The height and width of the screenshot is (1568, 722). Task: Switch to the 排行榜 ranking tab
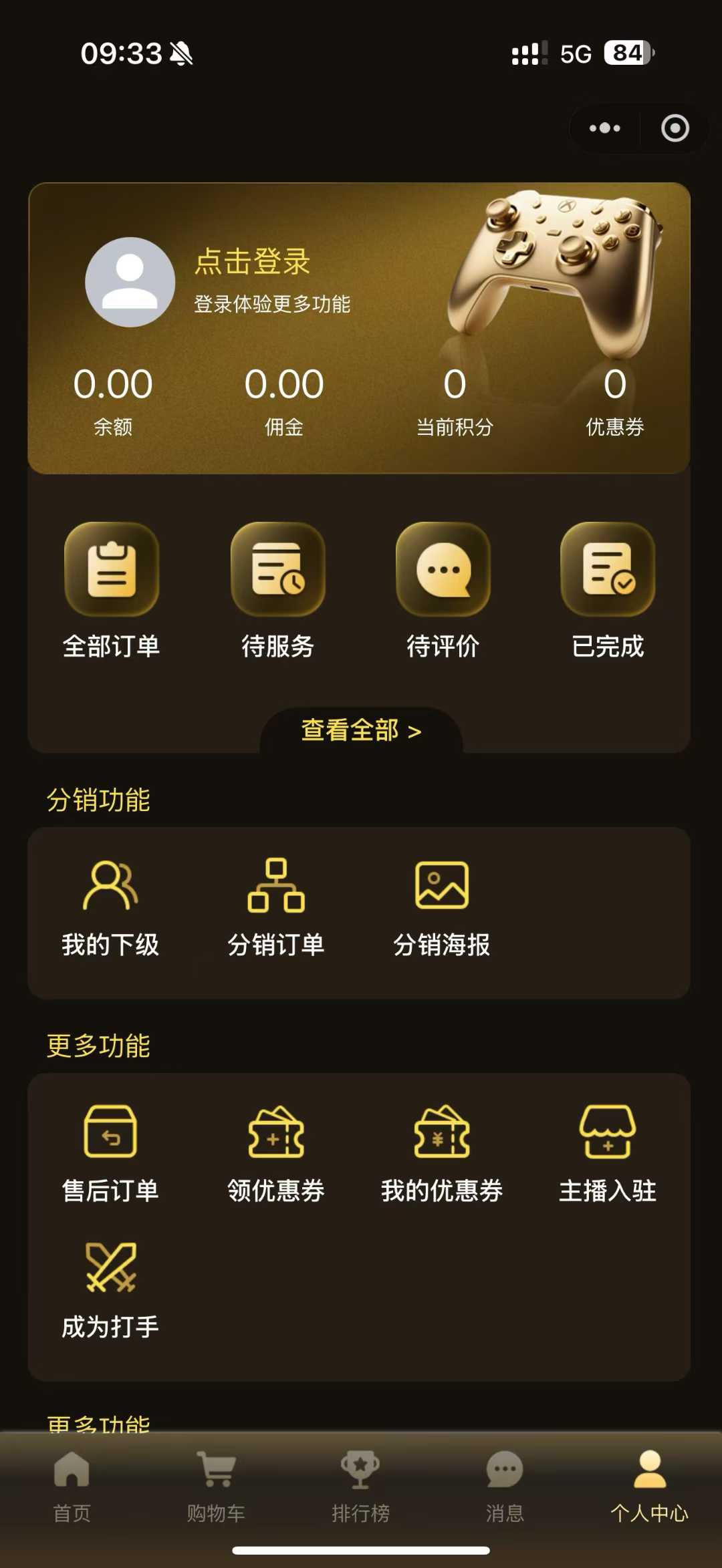360,1484
